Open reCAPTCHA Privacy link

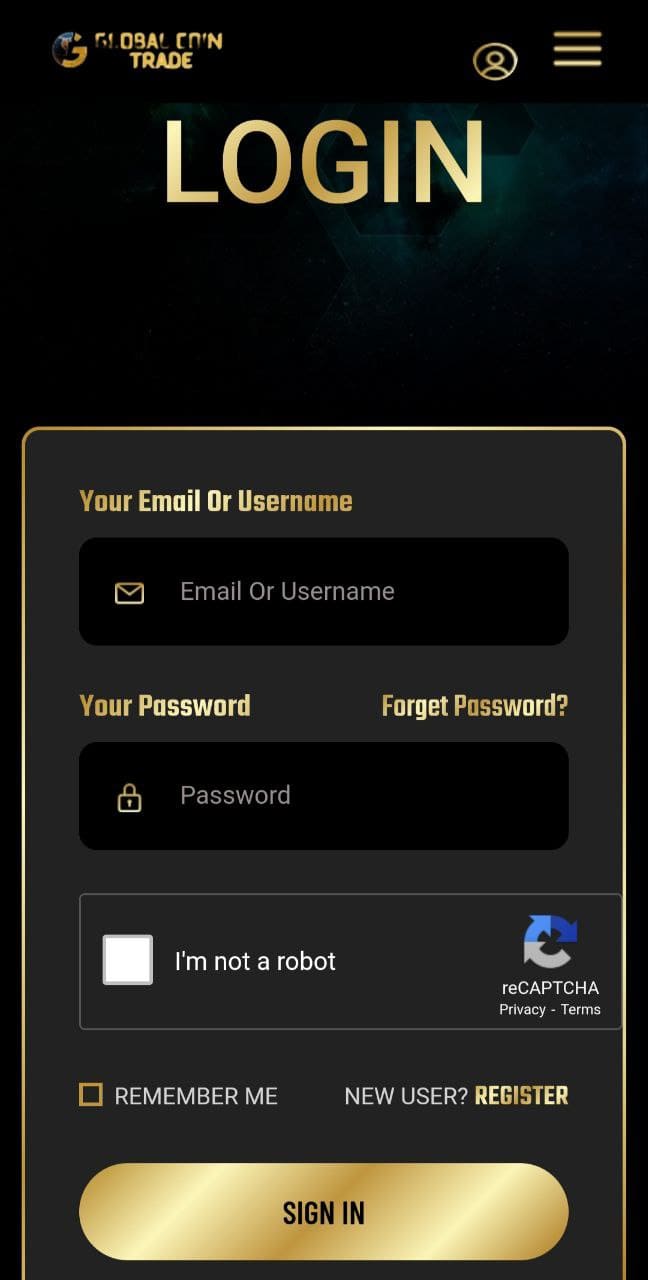pos(522,1010)
